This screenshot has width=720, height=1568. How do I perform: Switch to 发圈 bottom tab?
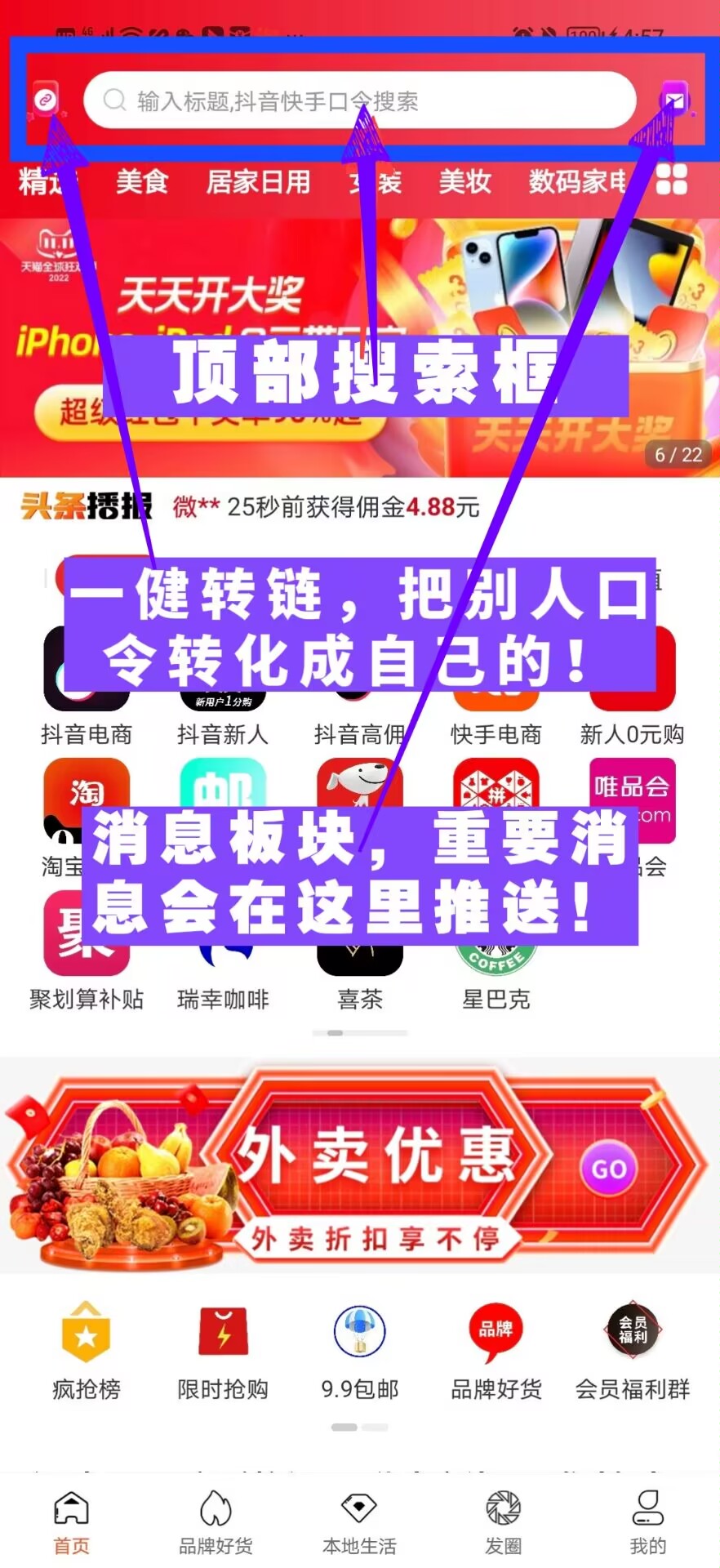(x=503, y=1521)
